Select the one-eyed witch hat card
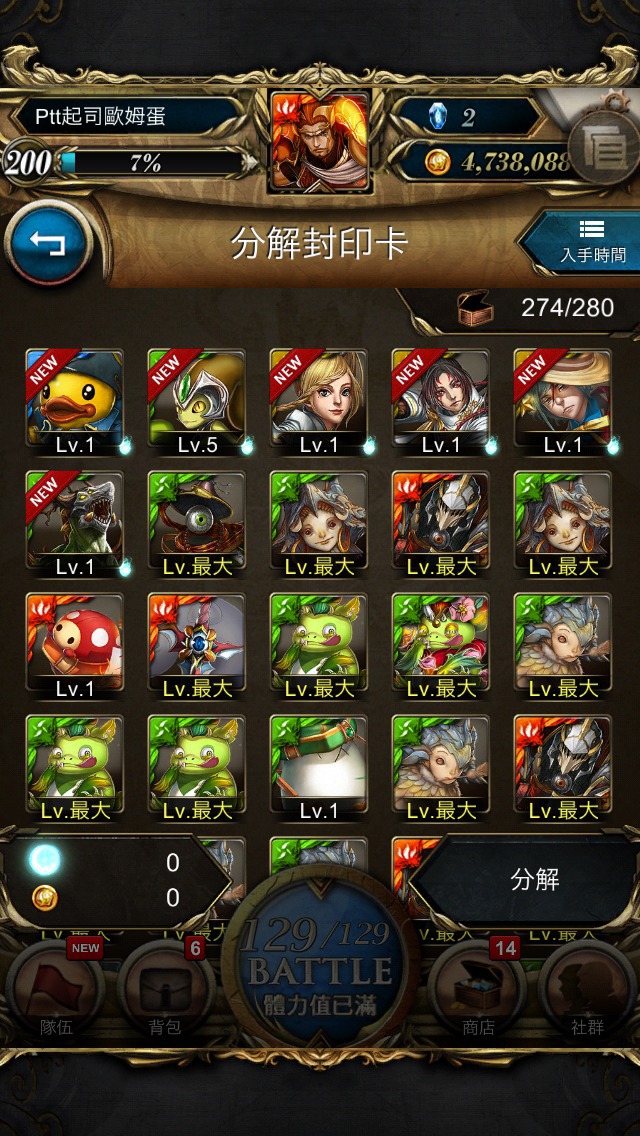Viewport: 640px width, 1136px height. (x=196, y=524)
